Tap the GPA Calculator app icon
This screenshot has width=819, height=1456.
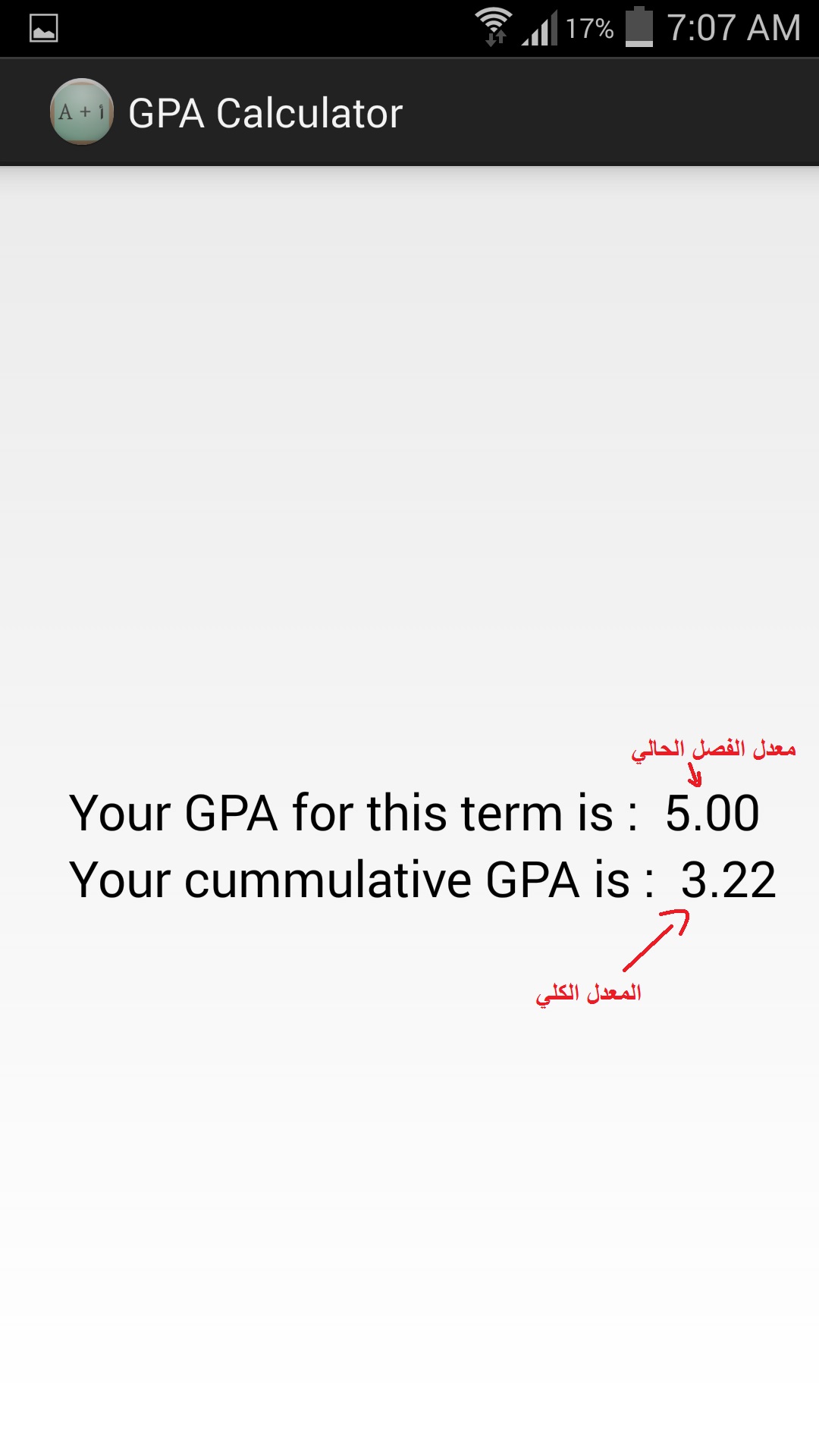click(82, 112)
